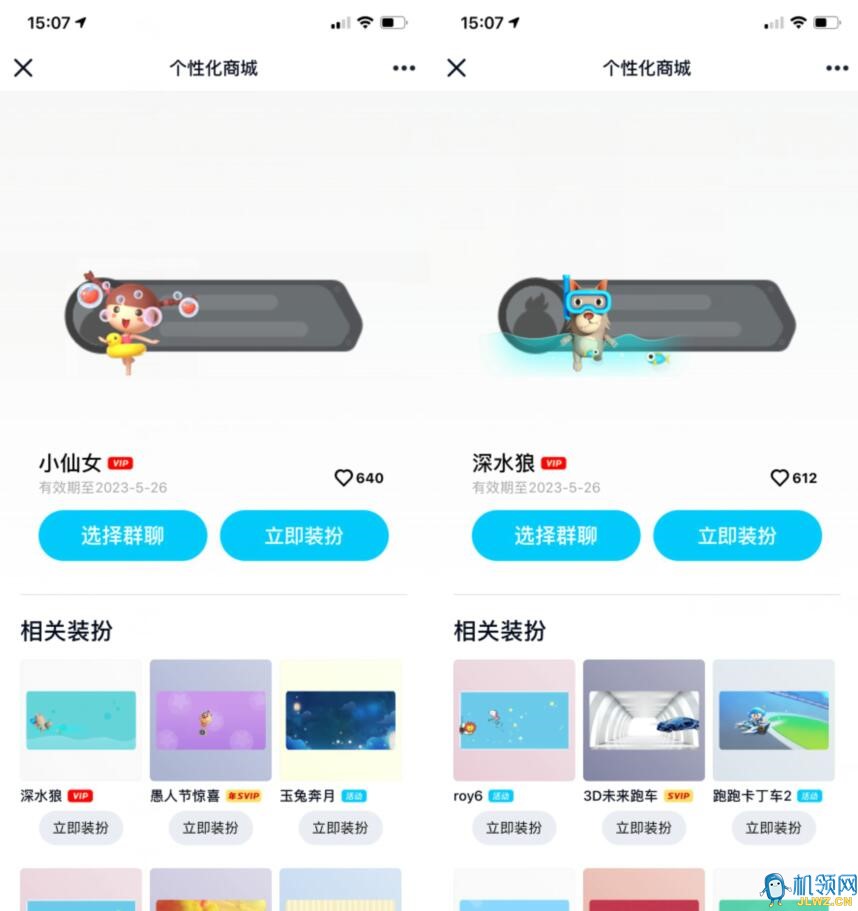Like the 小仙女 outfit with 640 likes

(345, 478)
